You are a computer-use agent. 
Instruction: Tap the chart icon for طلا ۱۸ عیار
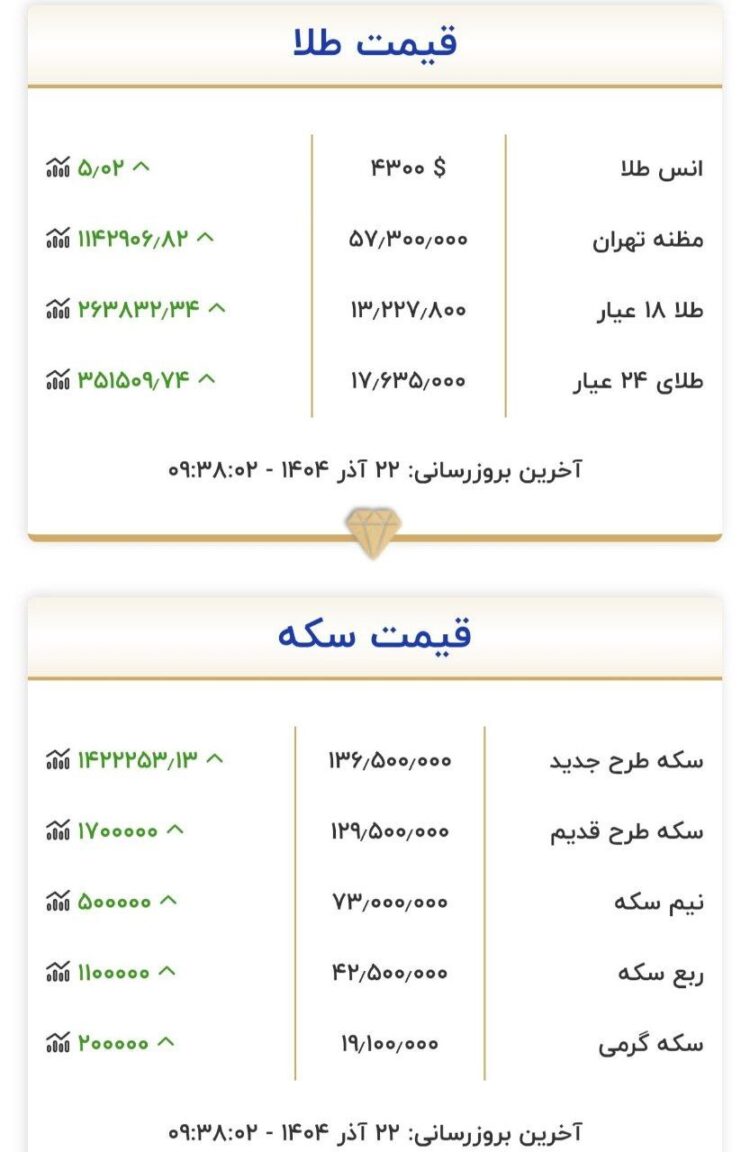pyautogui.click(x=58, y=309)
